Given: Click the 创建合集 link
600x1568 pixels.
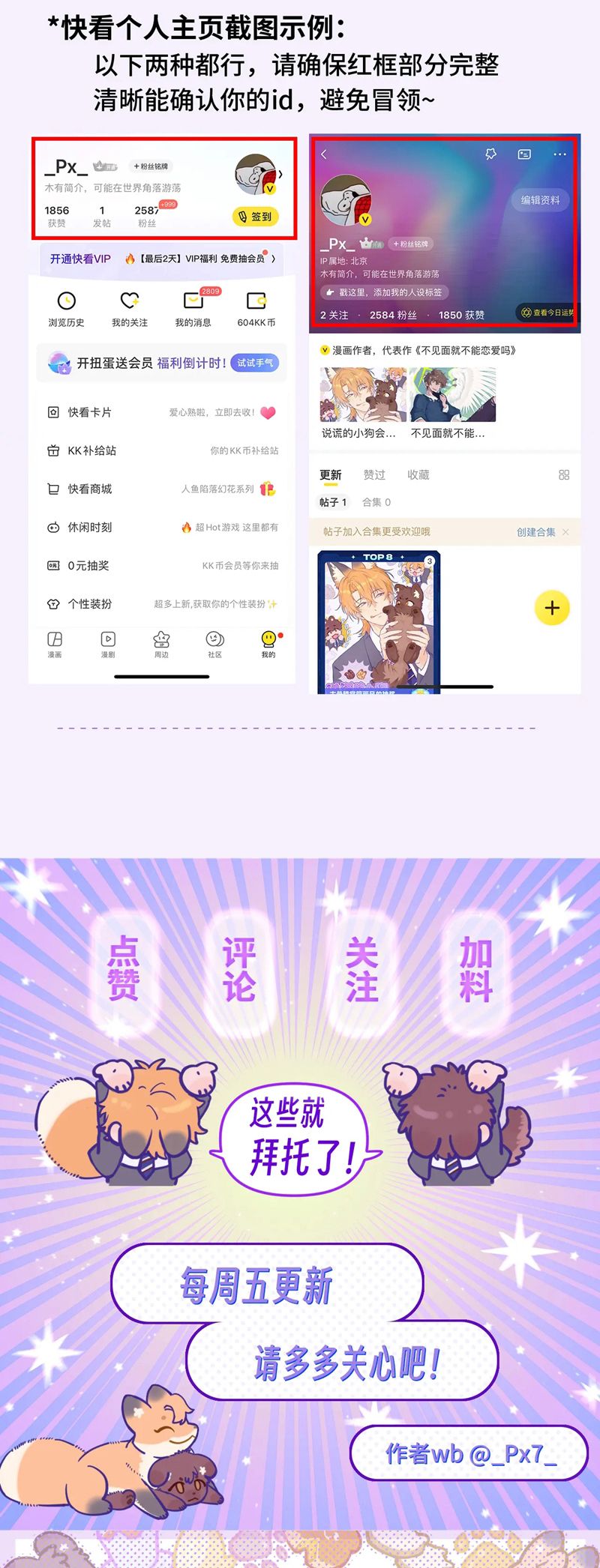Looking at the screenshot, I should 535,532.
